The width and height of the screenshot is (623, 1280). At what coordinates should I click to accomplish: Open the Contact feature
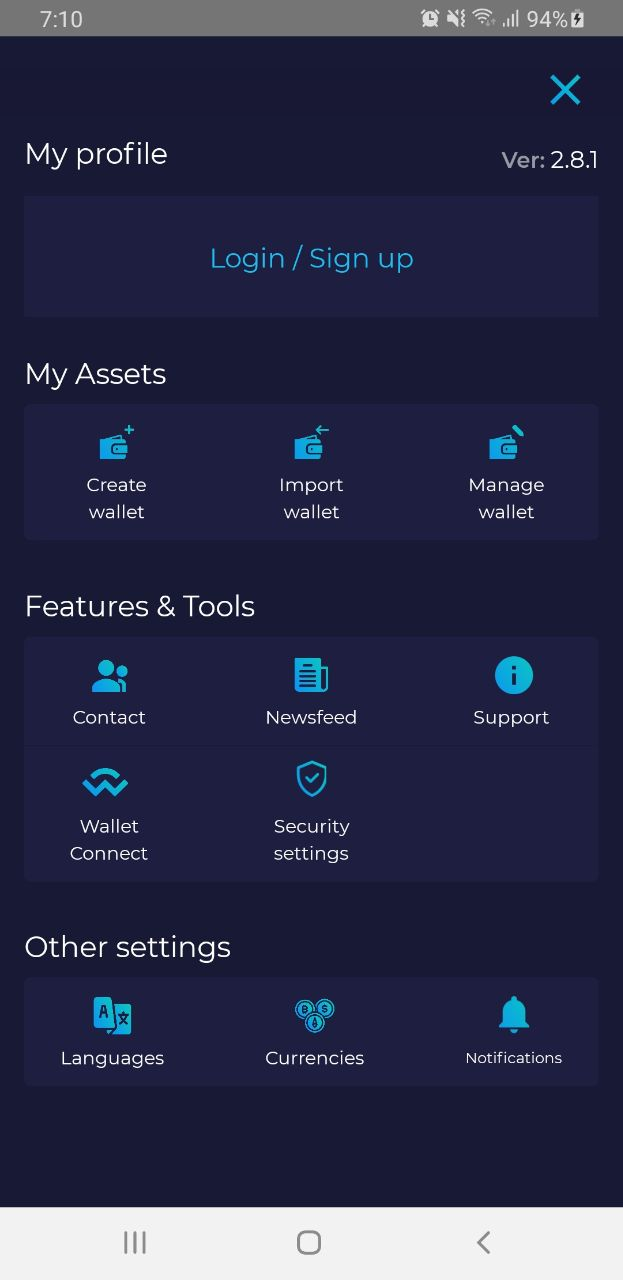point(109,692)
